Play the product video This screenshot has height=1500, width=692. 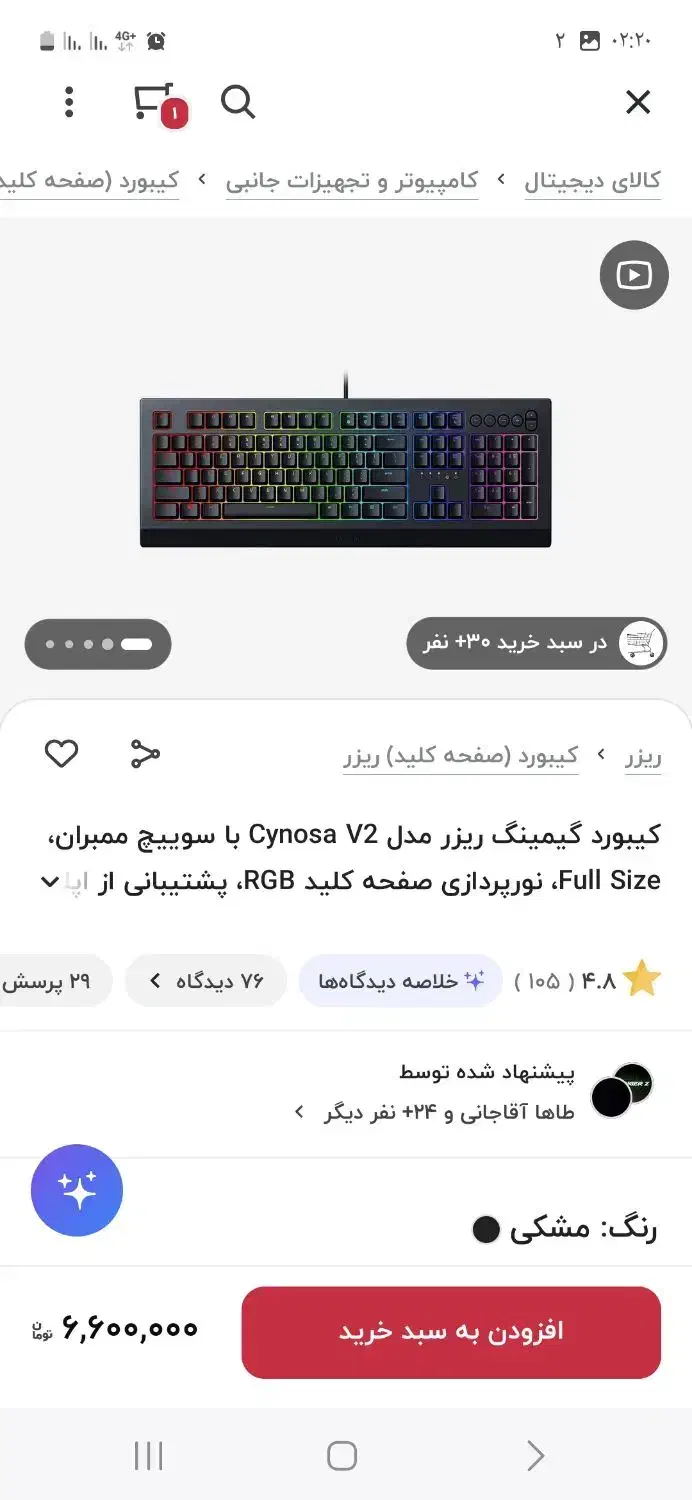pyautogui.click(x=633, y=275)
